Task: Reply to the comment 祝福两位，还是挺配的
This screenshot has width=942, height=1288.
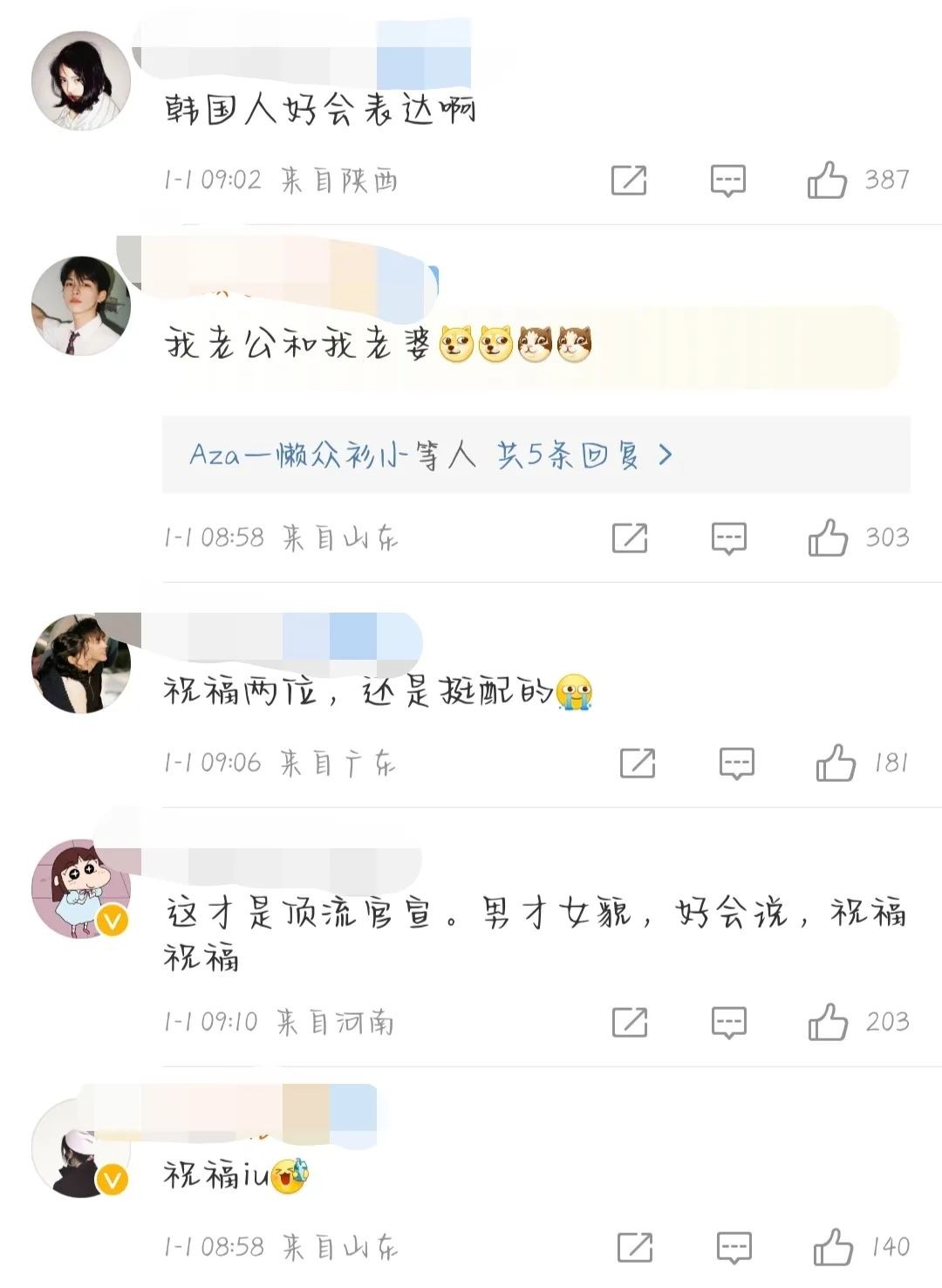Action: point(736,763)
